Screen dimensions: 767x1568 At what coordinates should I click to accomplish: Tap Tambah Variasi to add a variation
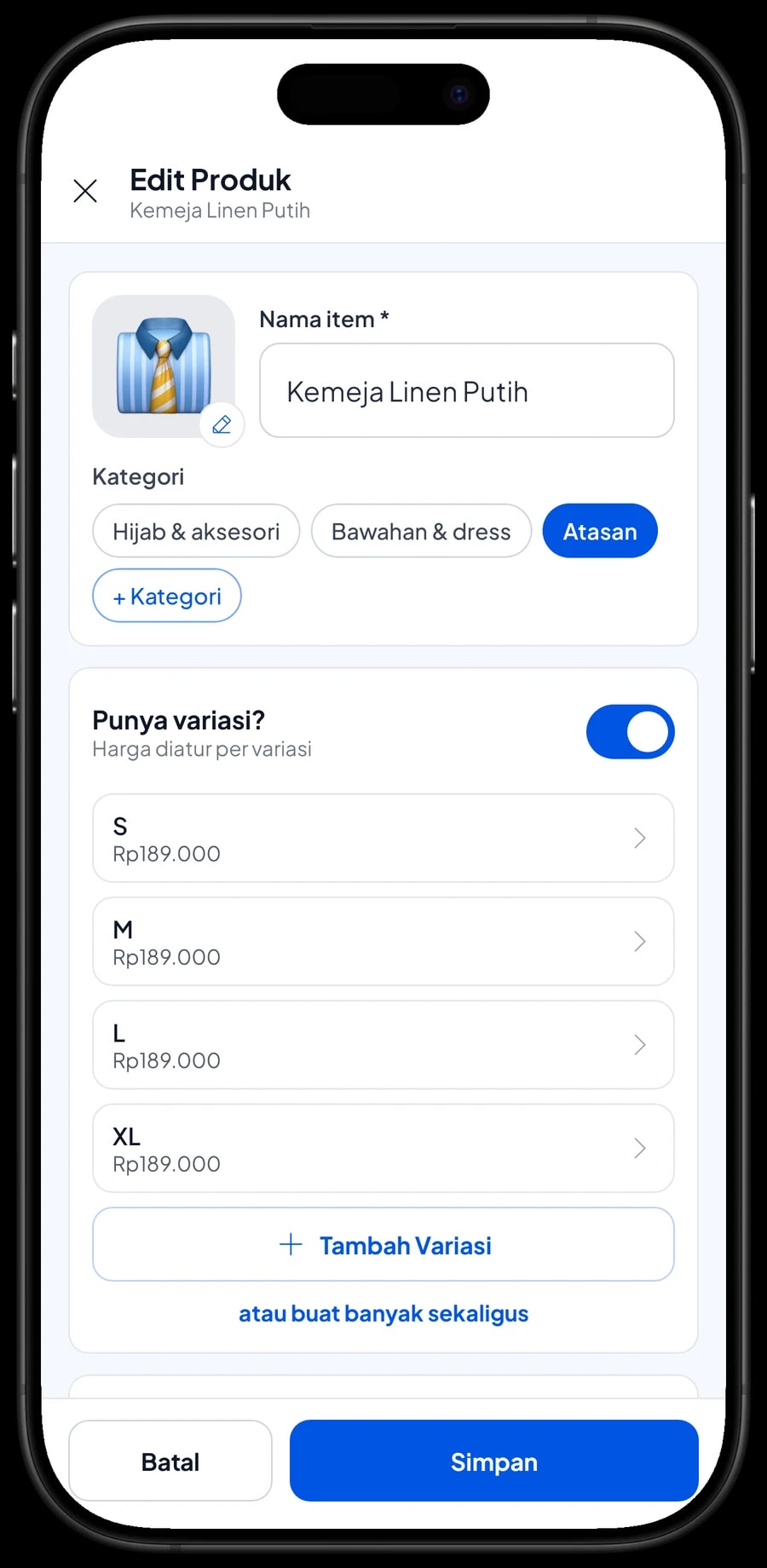tap(383, 1244)
